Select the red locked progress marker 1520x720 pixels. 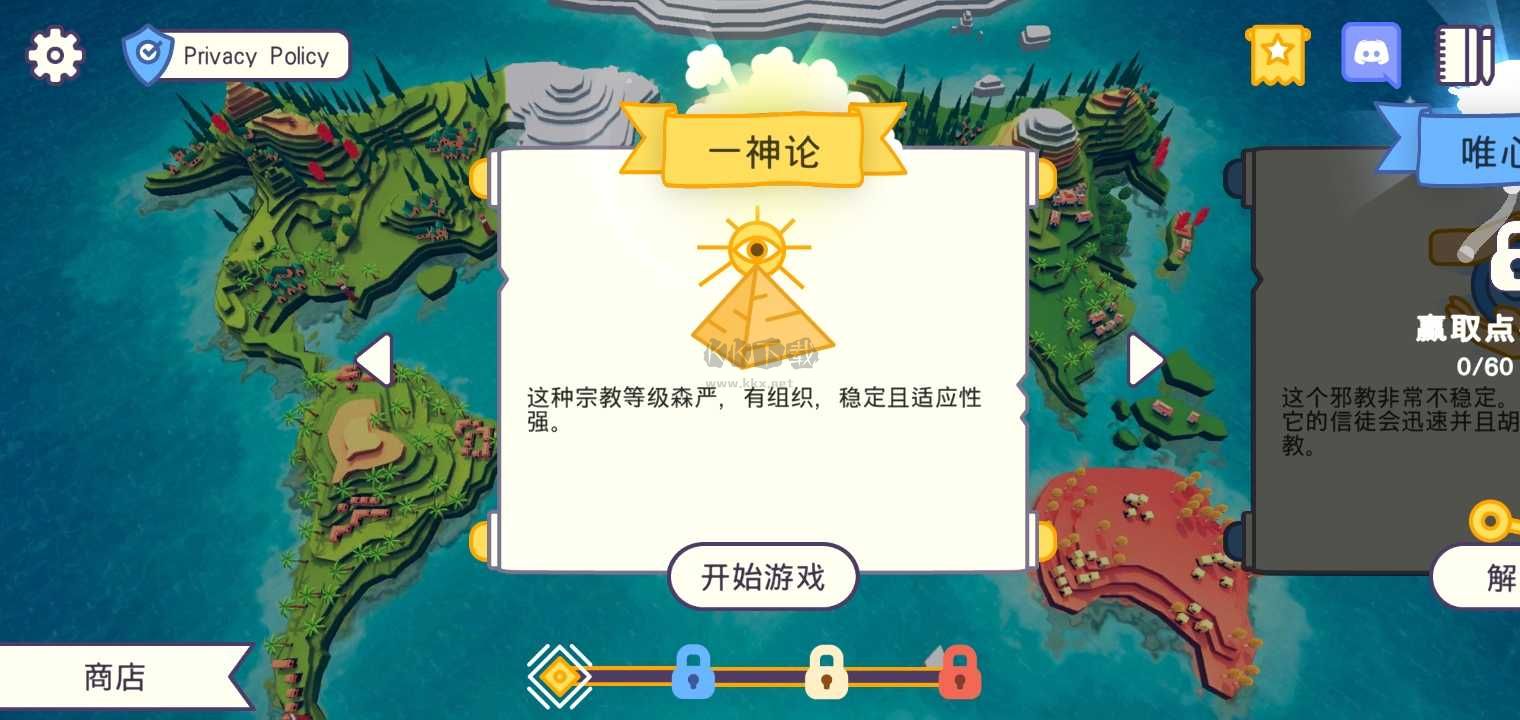point(959,673)
